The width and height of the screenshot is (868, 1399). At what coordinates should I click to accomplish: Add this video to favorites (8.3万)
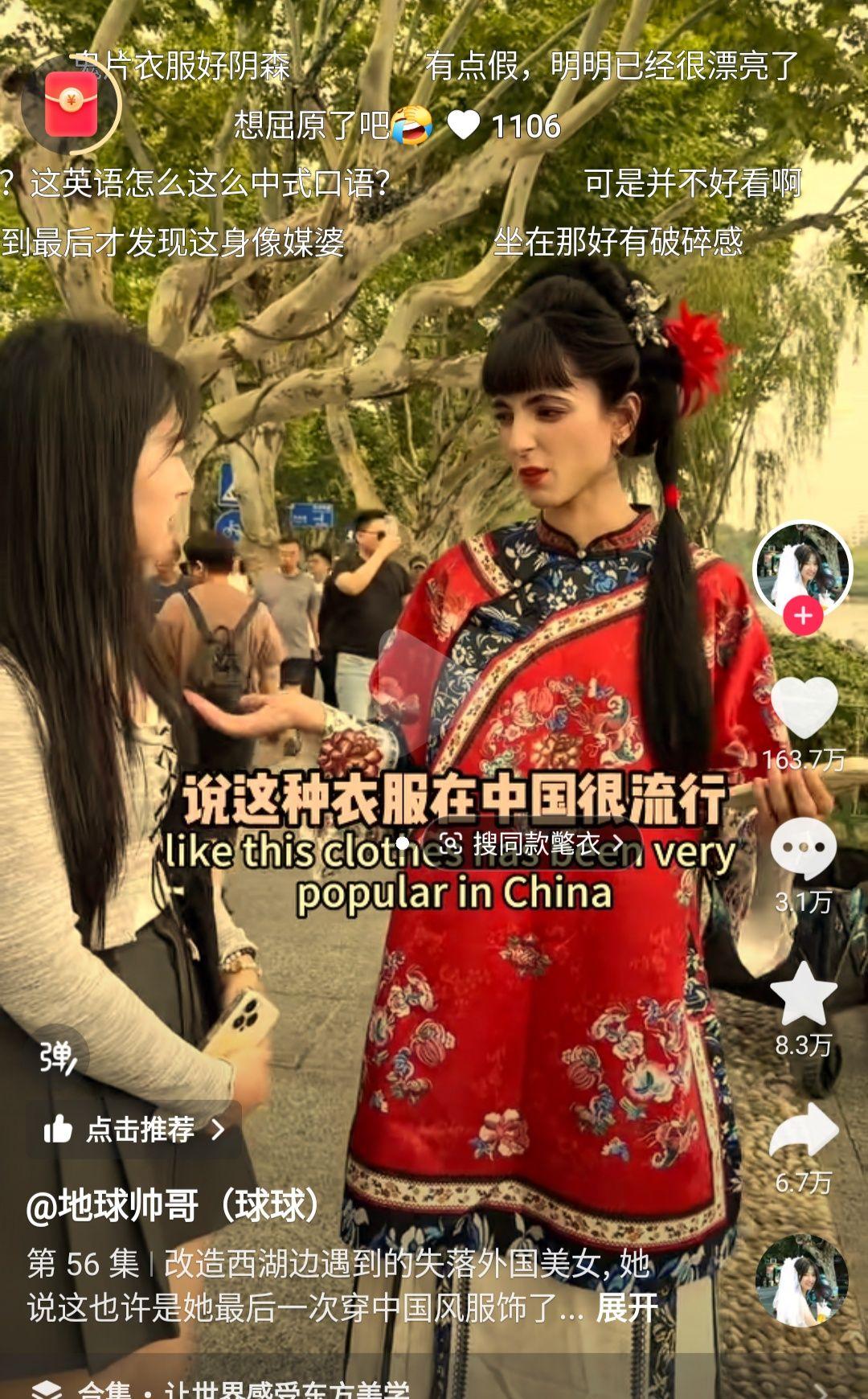coord(804,993)
